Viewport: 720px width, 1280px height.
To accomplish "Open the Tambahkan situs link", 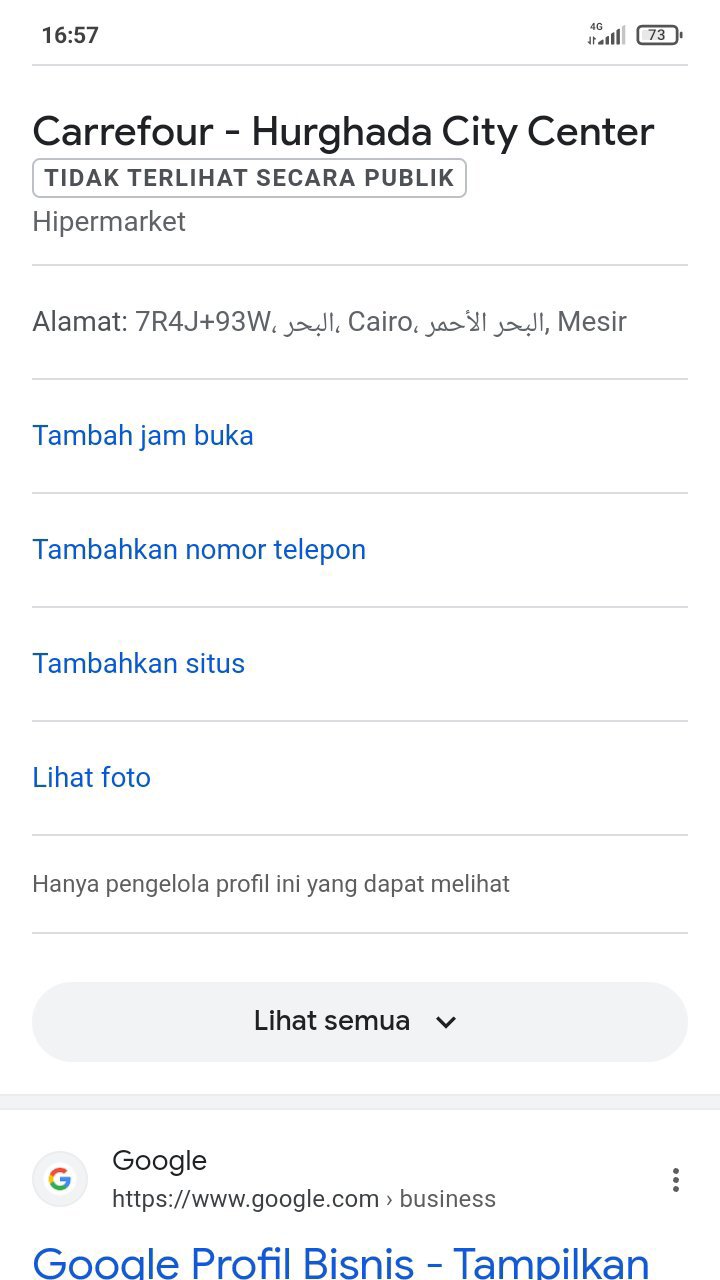I will point(139,664).
